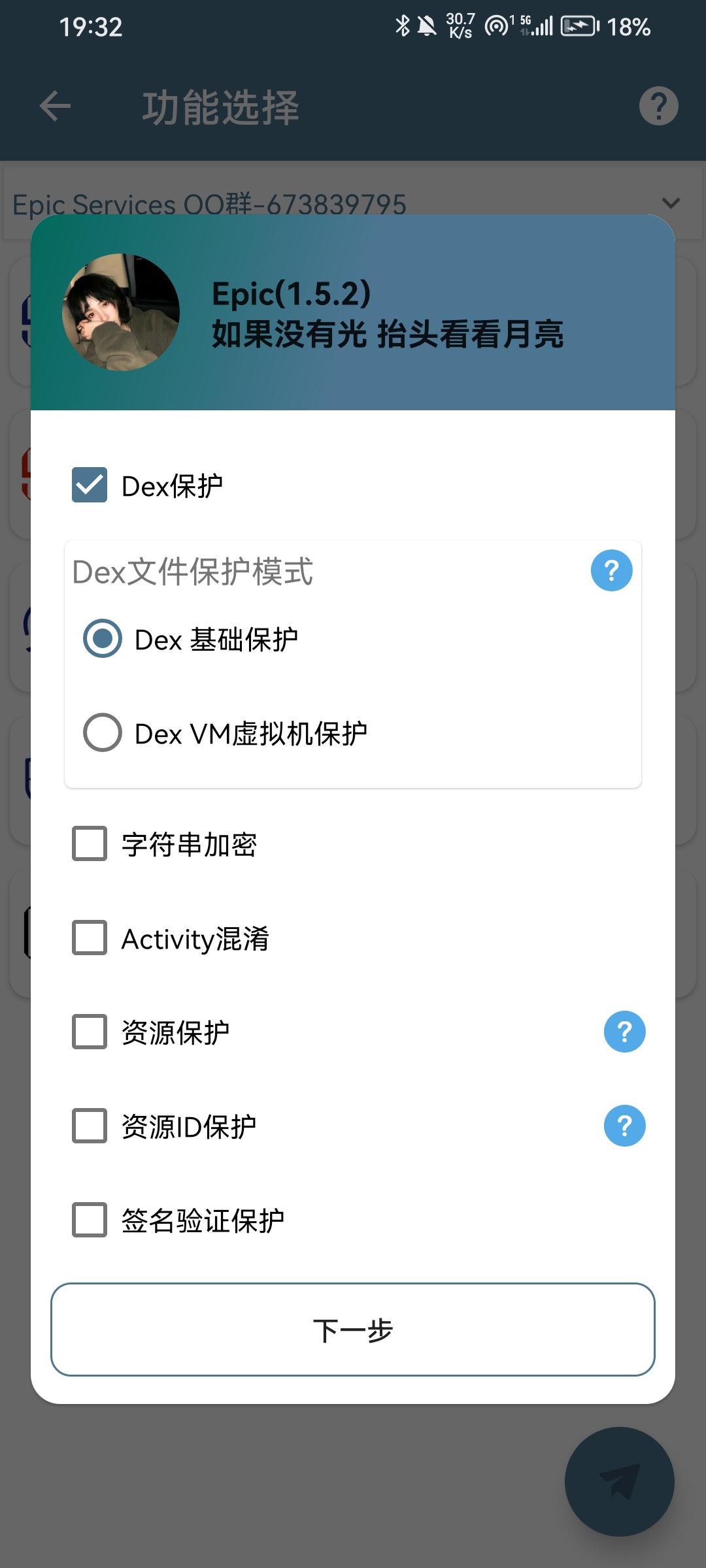Show help for 资源保护

coord(624,1032)
